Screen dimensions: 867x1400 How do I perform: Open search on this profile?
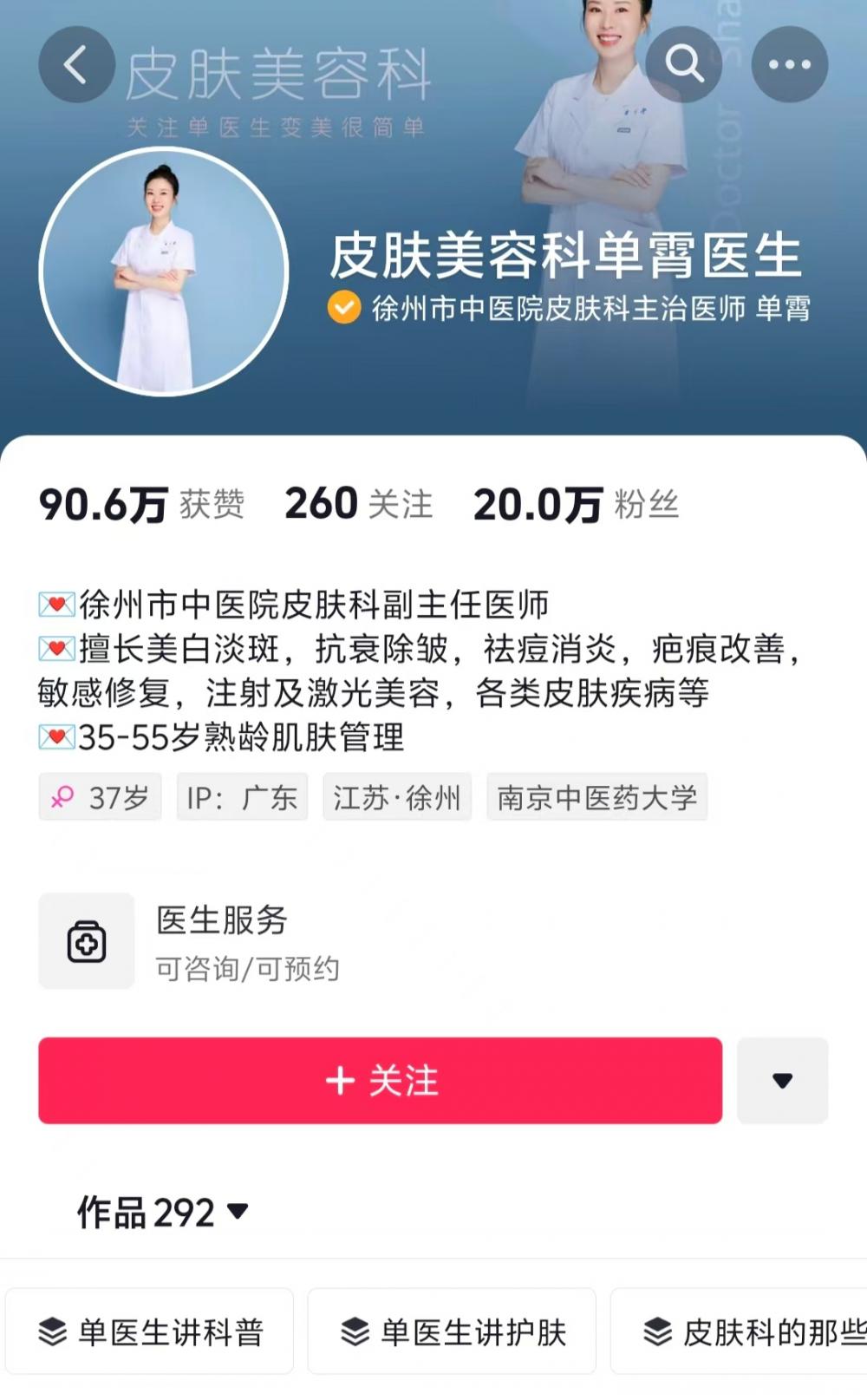[684, 64]
